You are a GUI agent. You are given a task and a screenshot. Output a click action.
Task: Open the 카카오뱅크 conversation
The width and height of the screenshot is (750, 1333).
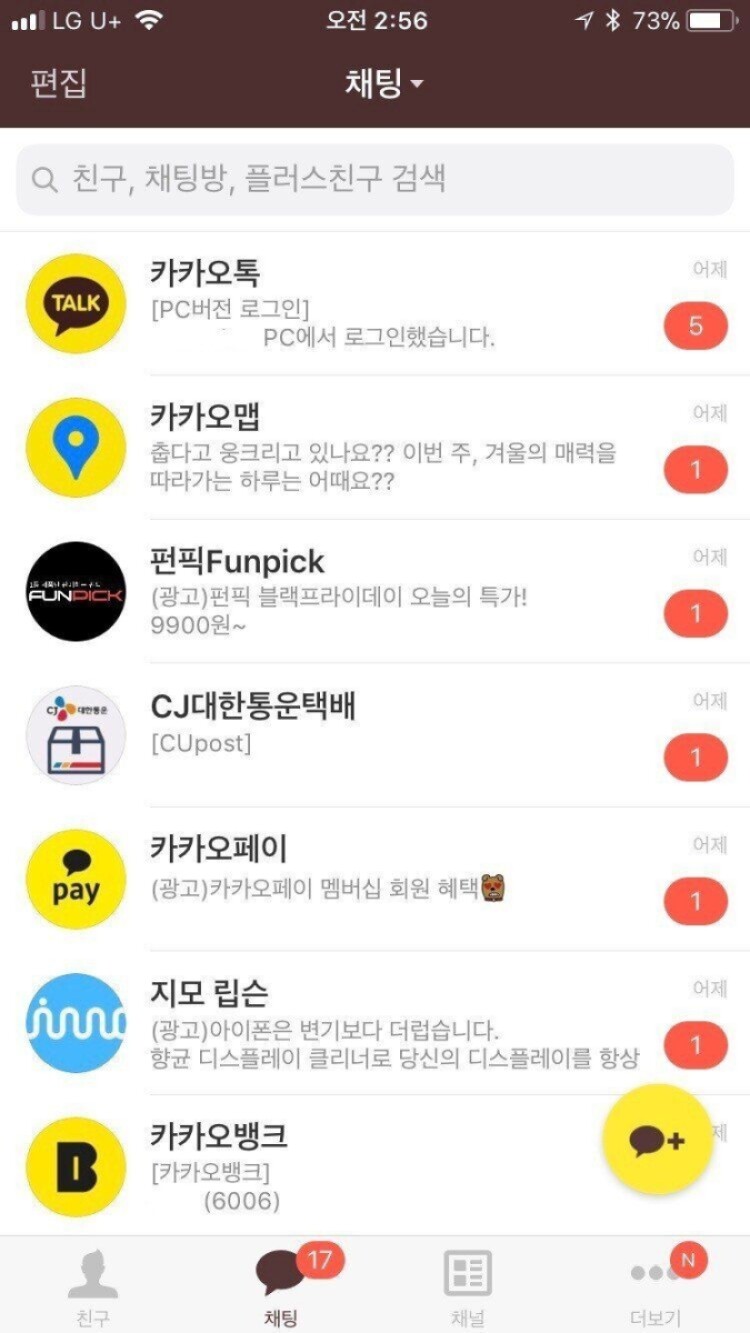click(300, 1150)
